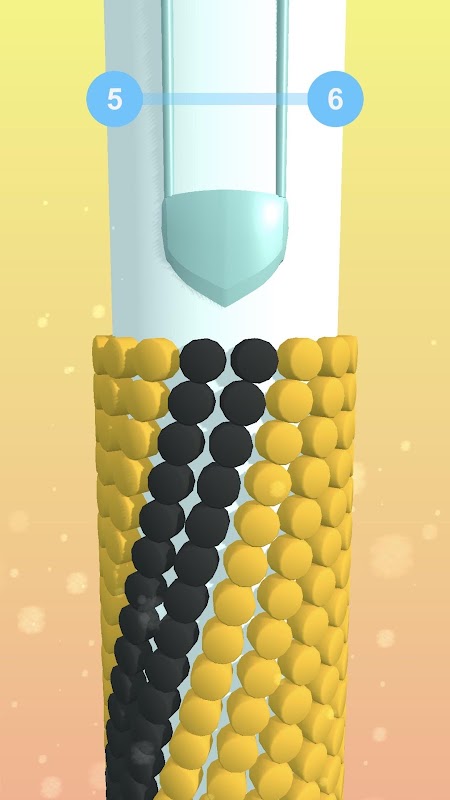Tap the teal ring to squeeze the pipe
This screenshot has width=450, height=800.
pyautogui.click(x=224, y=247)
